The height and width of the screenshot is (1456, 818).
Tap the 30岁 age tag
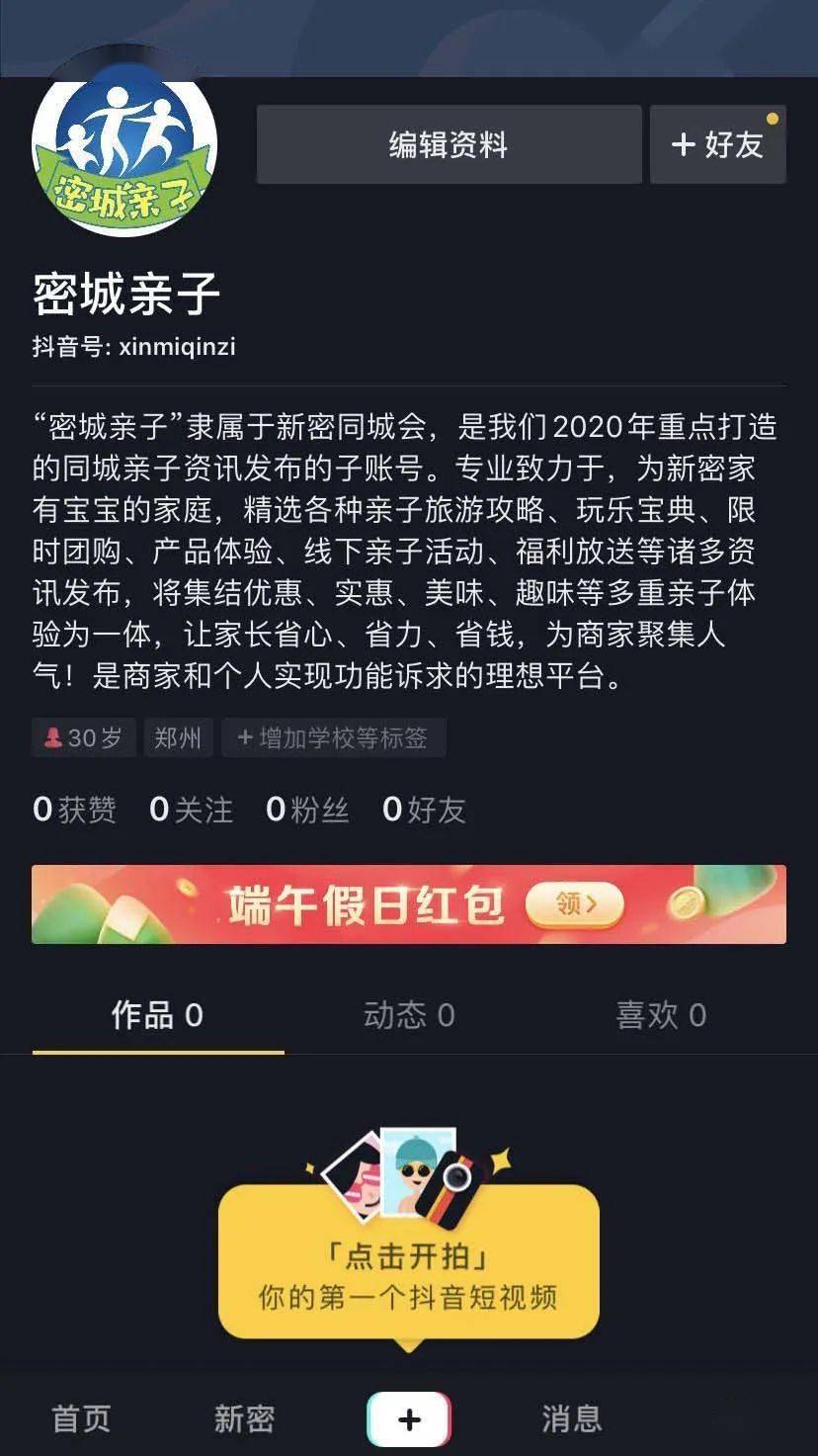(x=84, y=737)
